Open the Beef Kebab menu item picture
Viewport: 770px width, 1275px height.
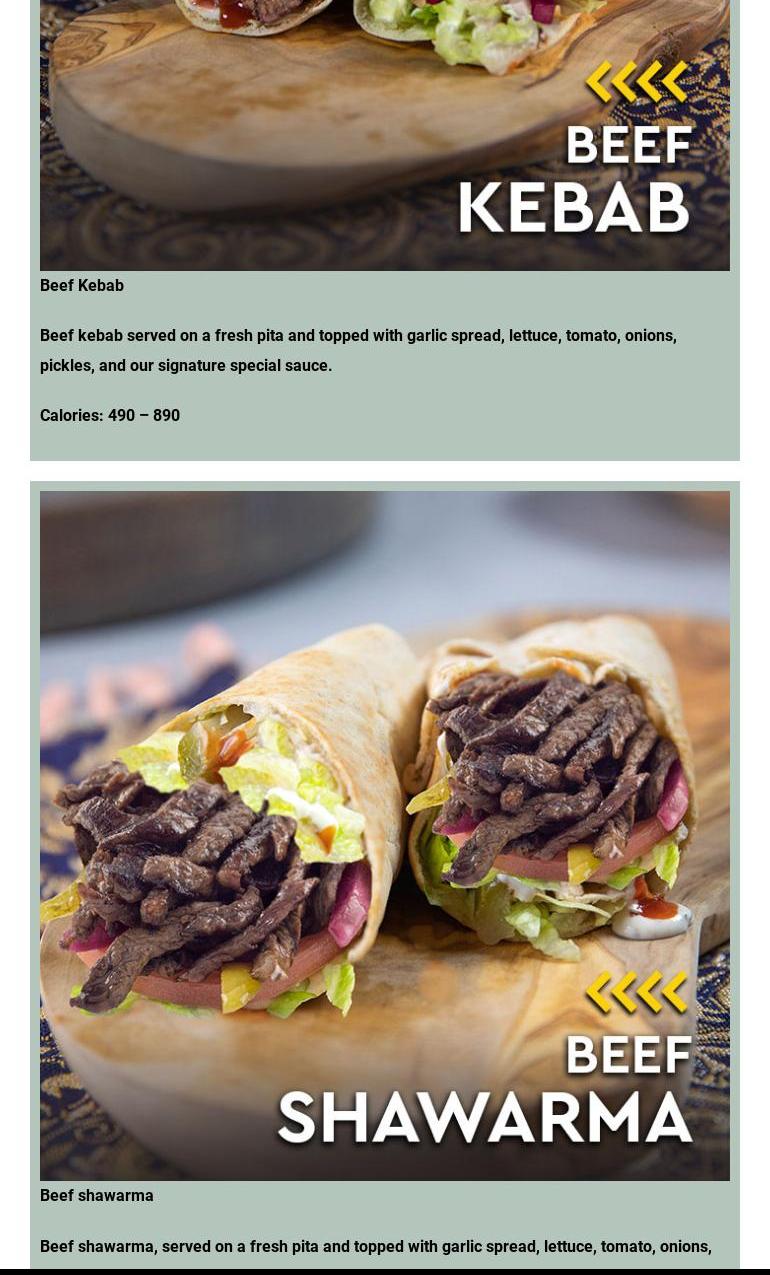385,135
